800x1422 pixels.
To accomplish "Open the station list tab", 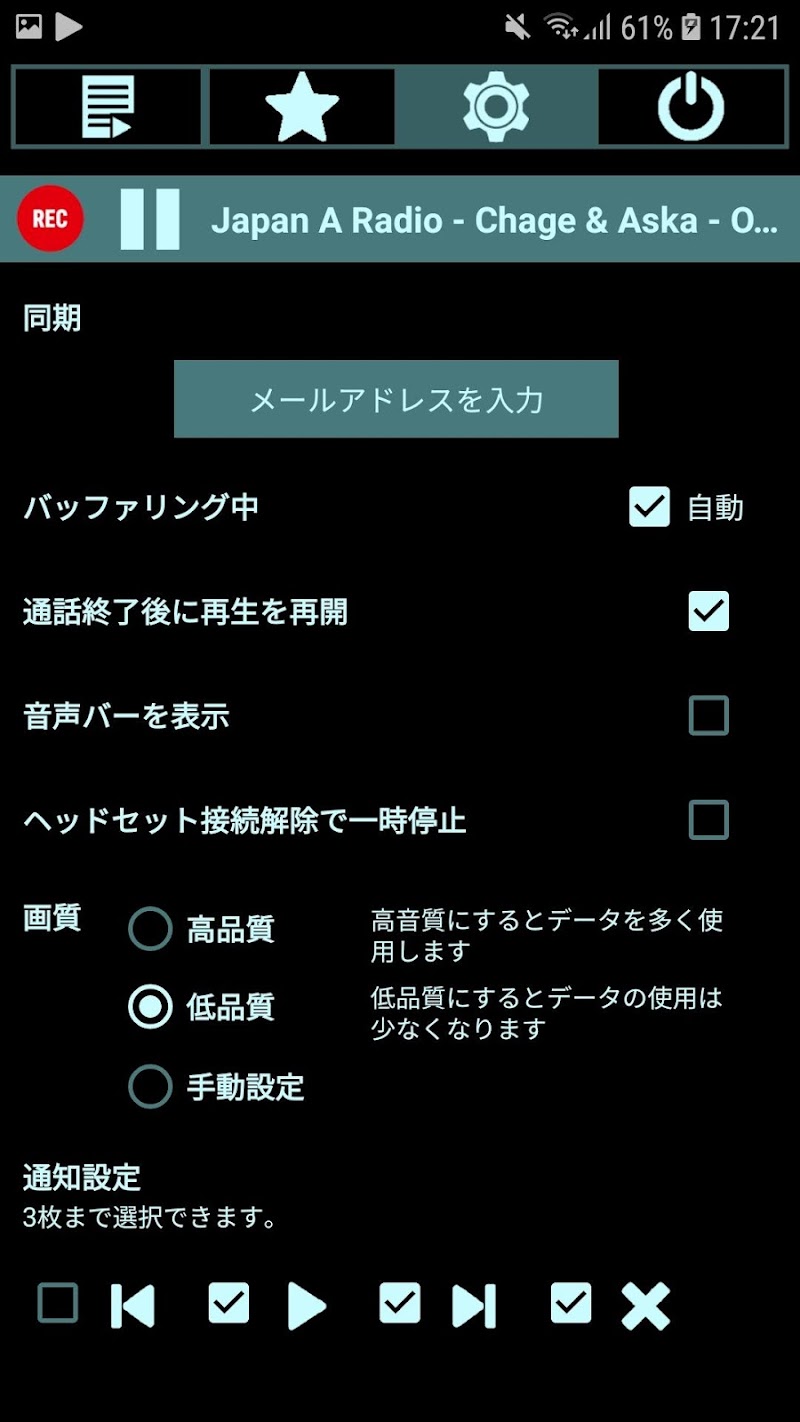I will (108, 106).
